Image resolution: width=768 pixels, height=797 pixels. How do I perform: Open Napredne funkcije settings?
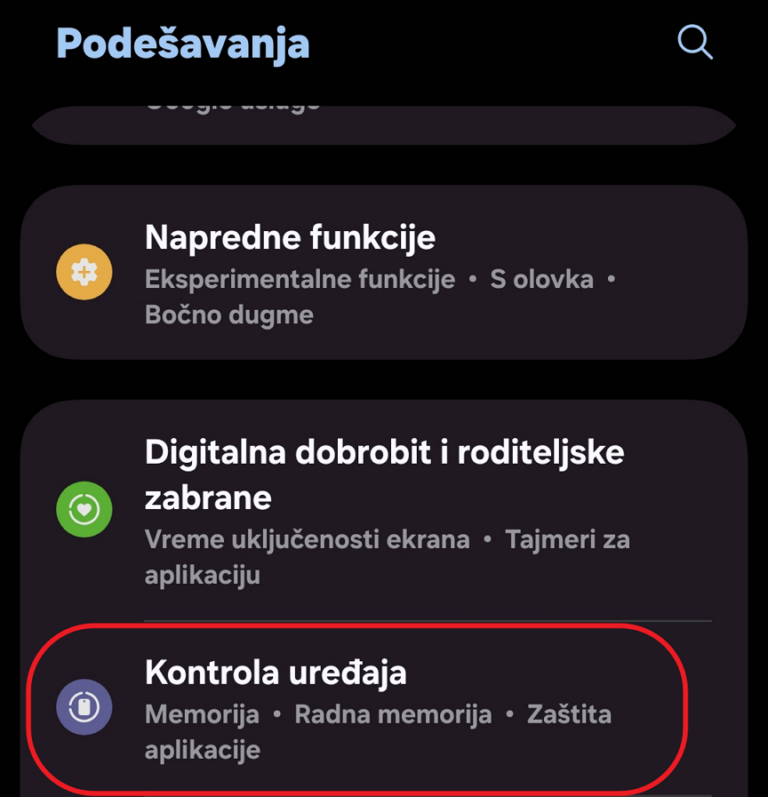pyautogui.click(x=384, y=273)
